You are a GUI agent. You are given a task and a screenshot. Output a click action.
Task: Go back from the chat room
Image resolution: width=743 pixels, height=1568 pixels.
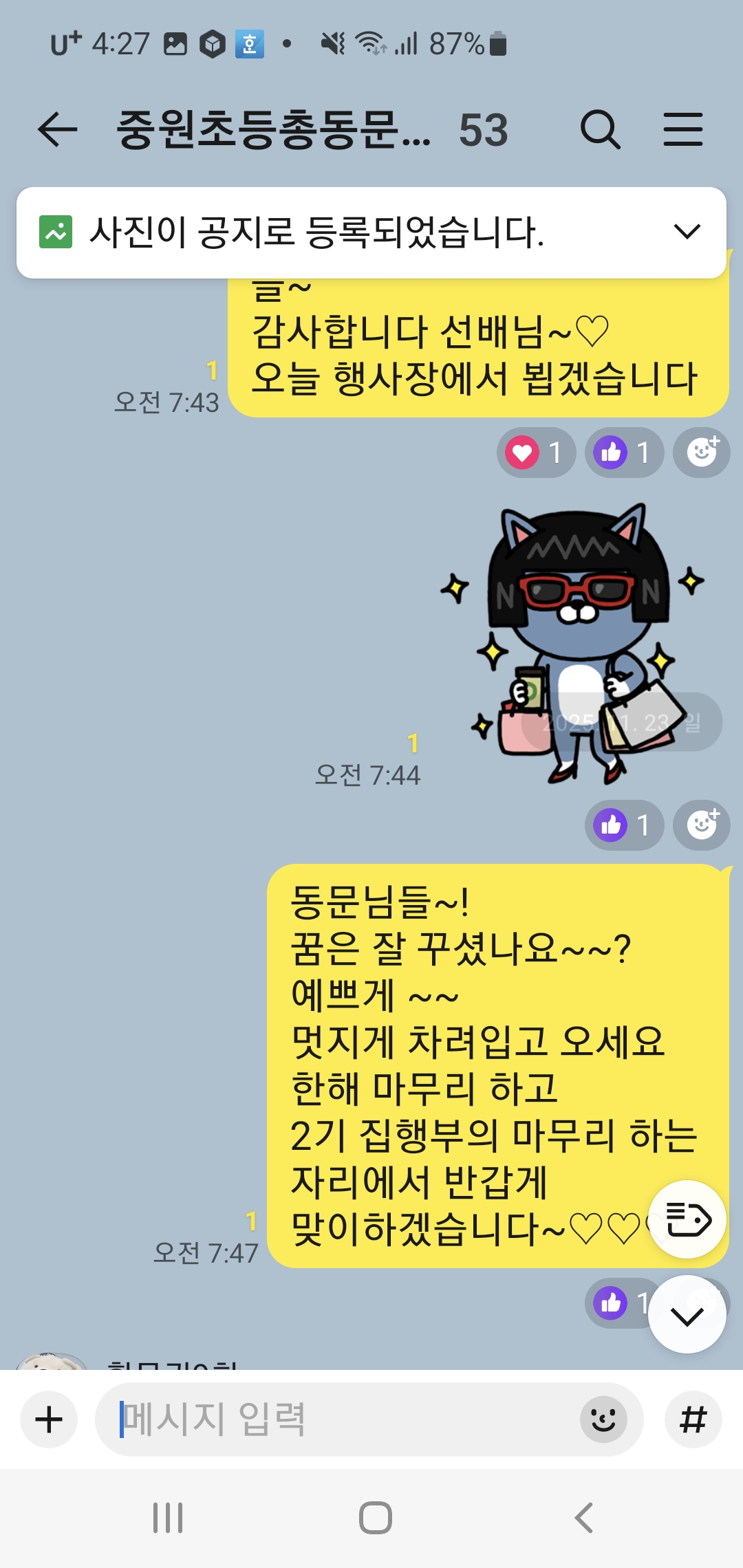(x=57, y=129)
